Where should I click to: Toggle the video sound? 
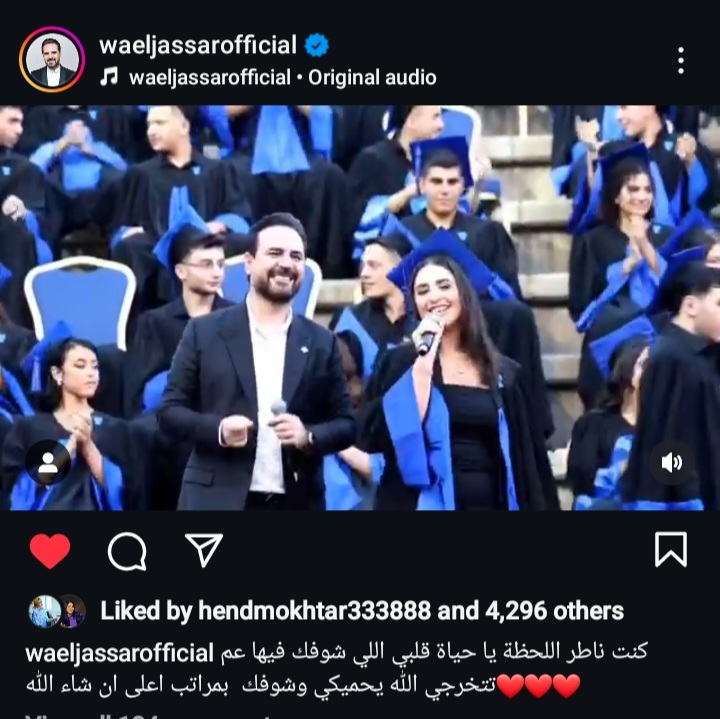(x=672, y=462)
